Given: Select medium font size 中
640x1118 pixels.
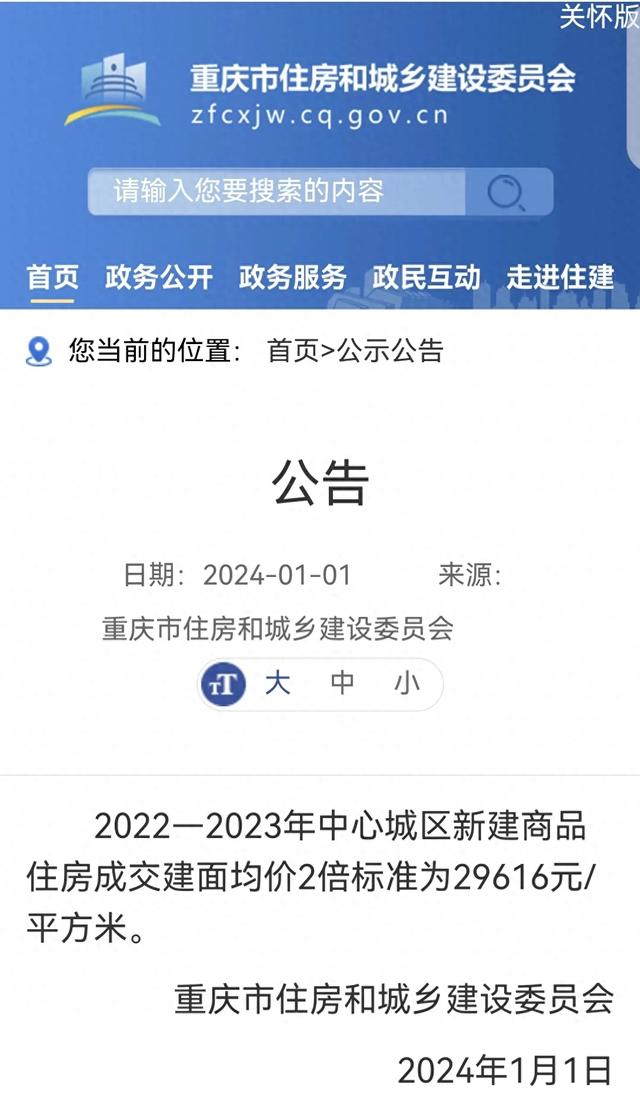Looking at the screenshot, I should (x=342, y=683).
